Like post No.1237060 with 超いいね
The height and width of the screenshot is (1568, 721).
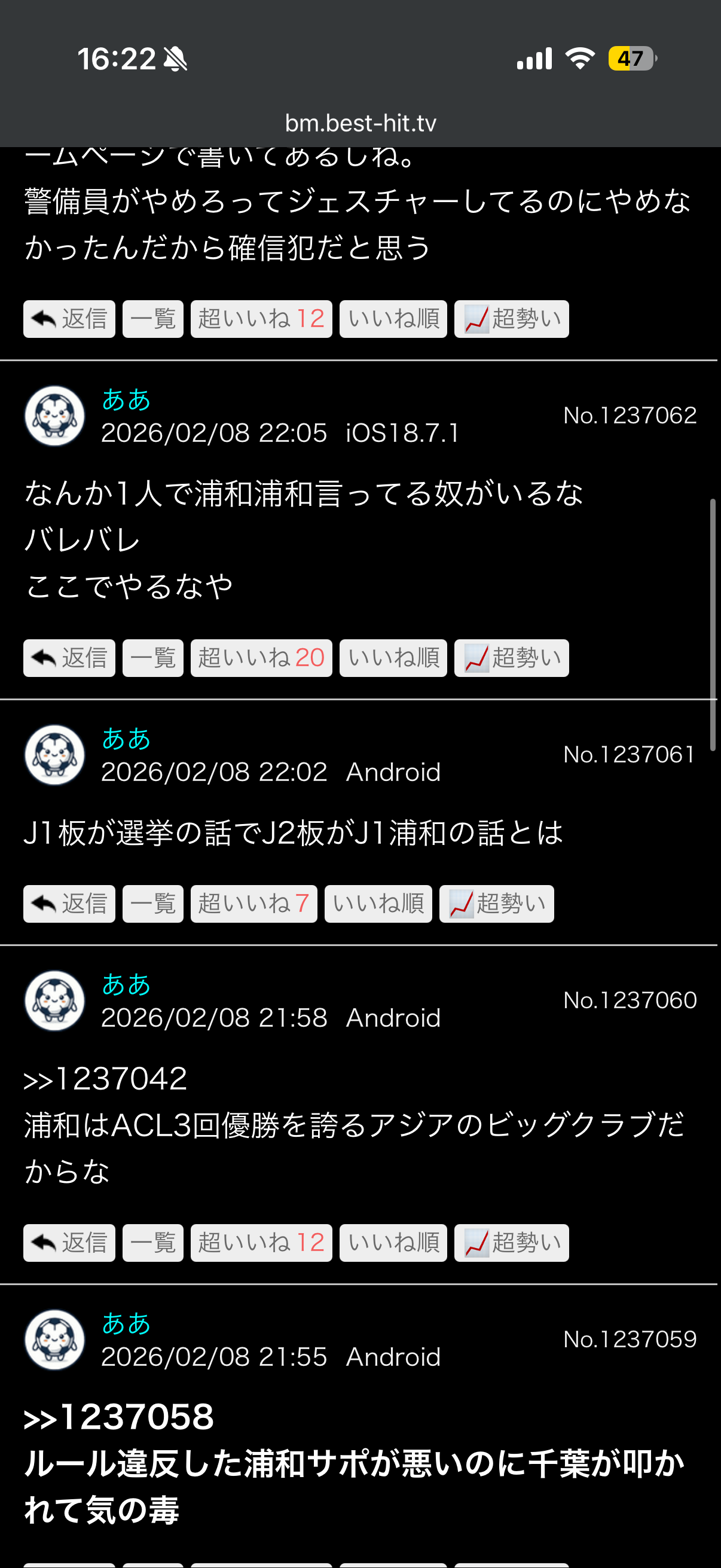coord(261,1243)
